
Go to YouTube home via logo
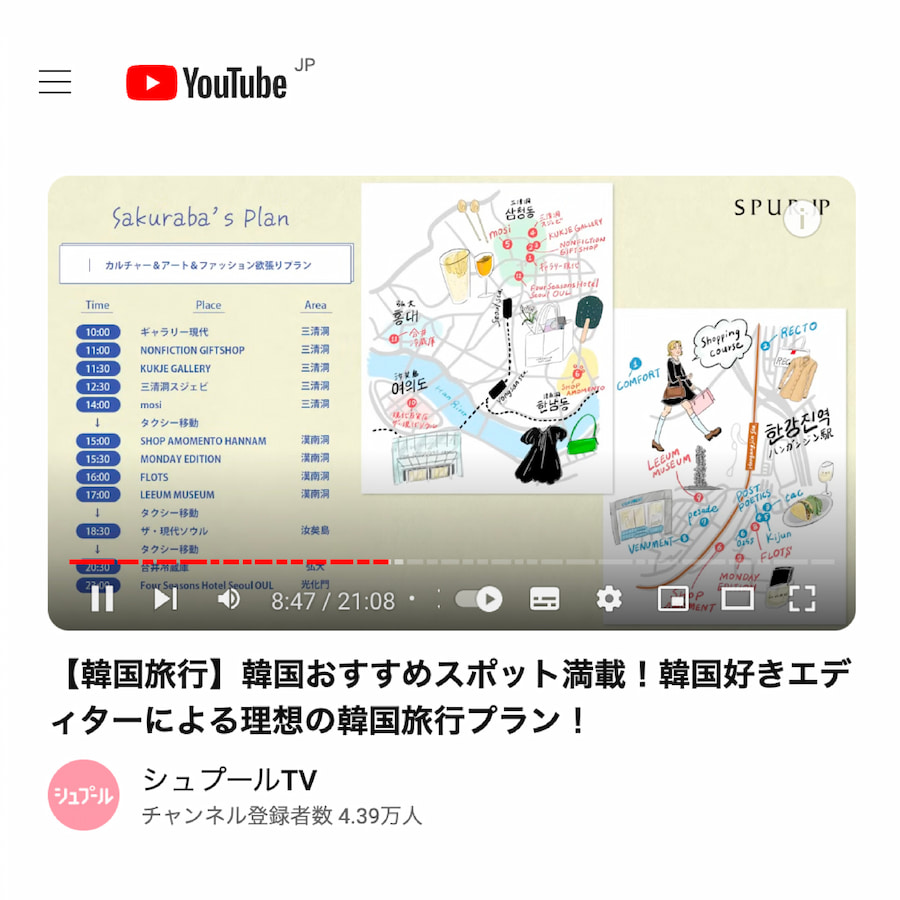point(207,82)
